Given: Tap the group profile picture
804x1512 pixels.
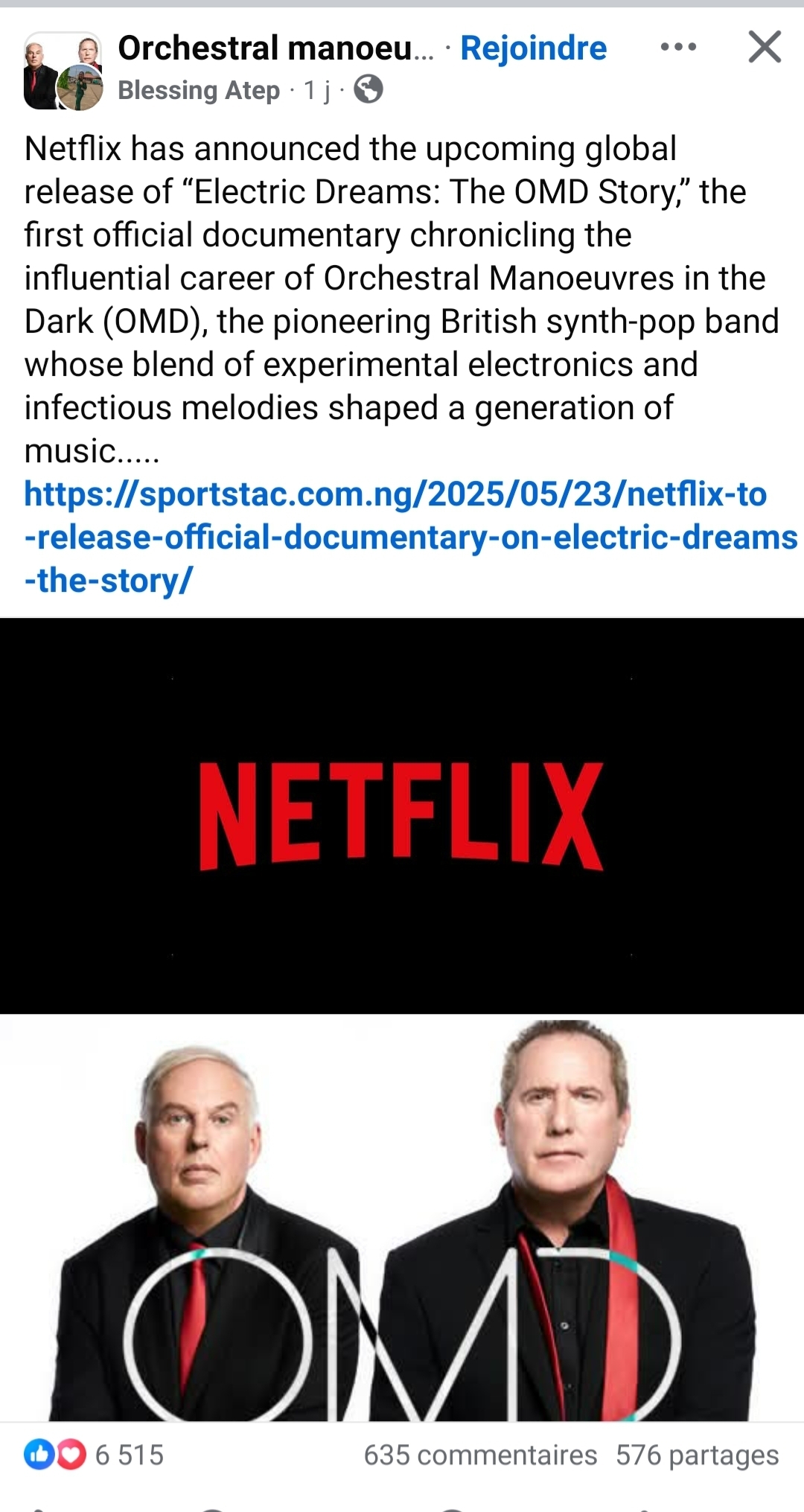Looking at the screenshot, I should [63, 71].
